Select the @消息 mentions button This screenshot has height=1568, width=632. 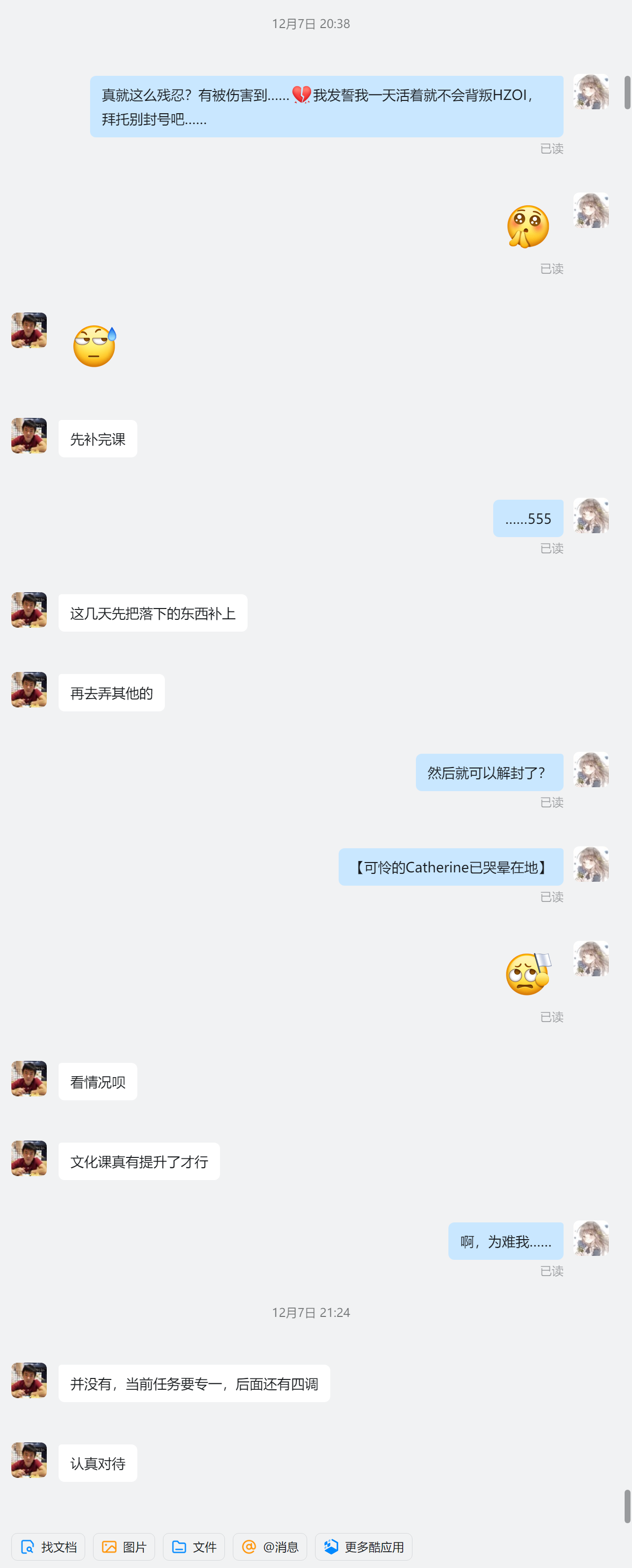tap(270, 1547)
